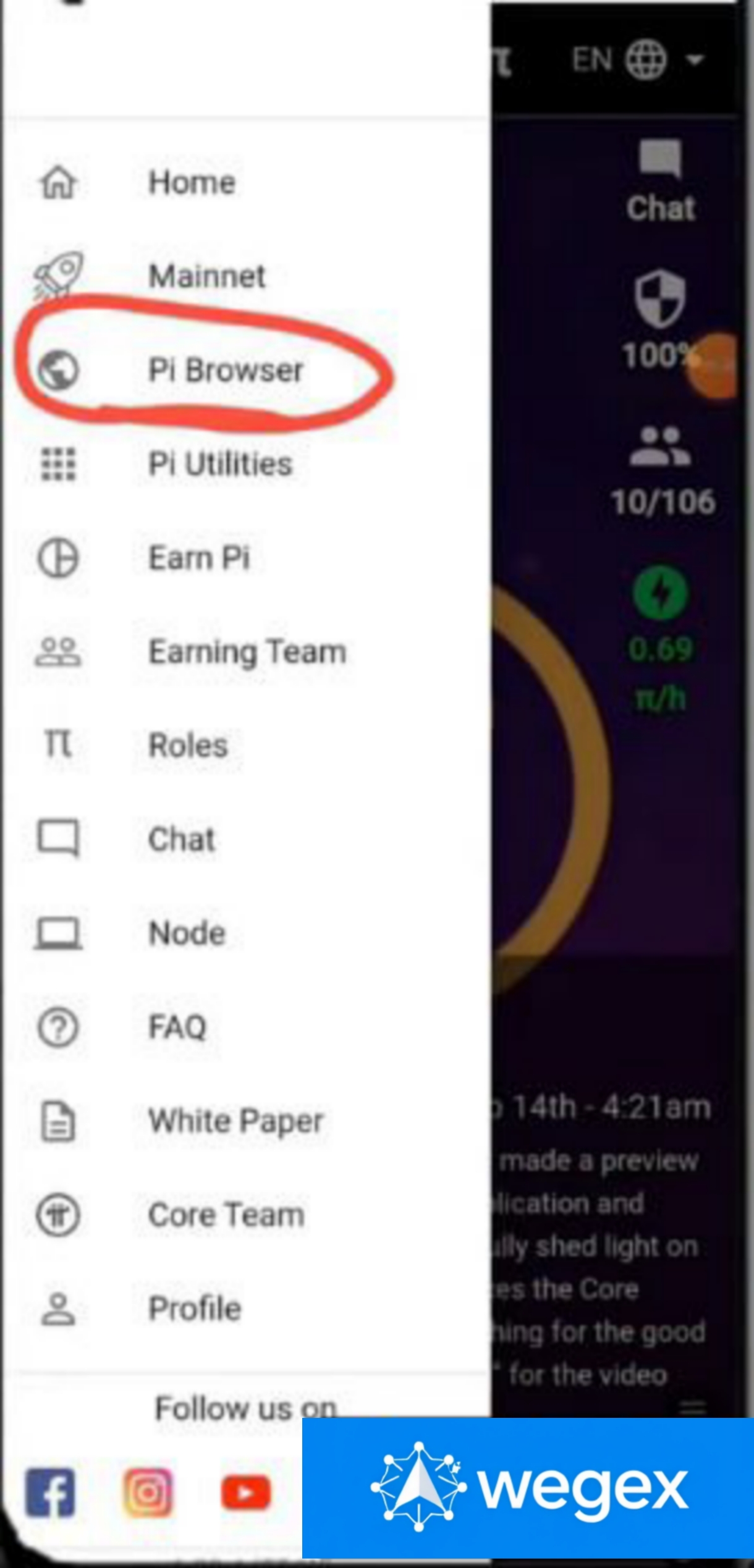Open the Earning Team page
Viewport: 754px width, 1568px height.
pos(247,652)
